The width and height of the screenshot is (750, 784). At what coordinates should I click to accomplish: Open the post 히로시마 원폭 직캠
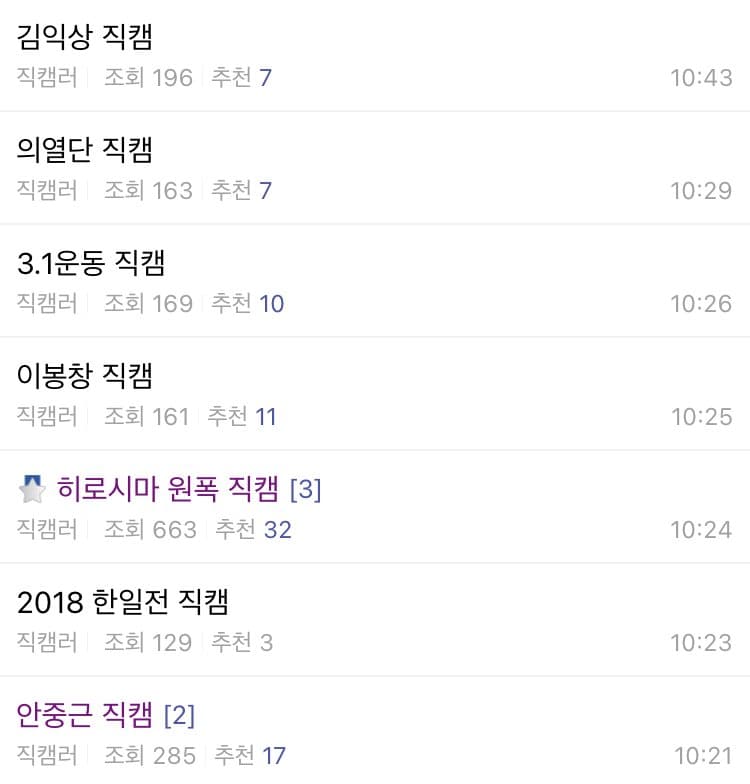click(x=168, y=489)
